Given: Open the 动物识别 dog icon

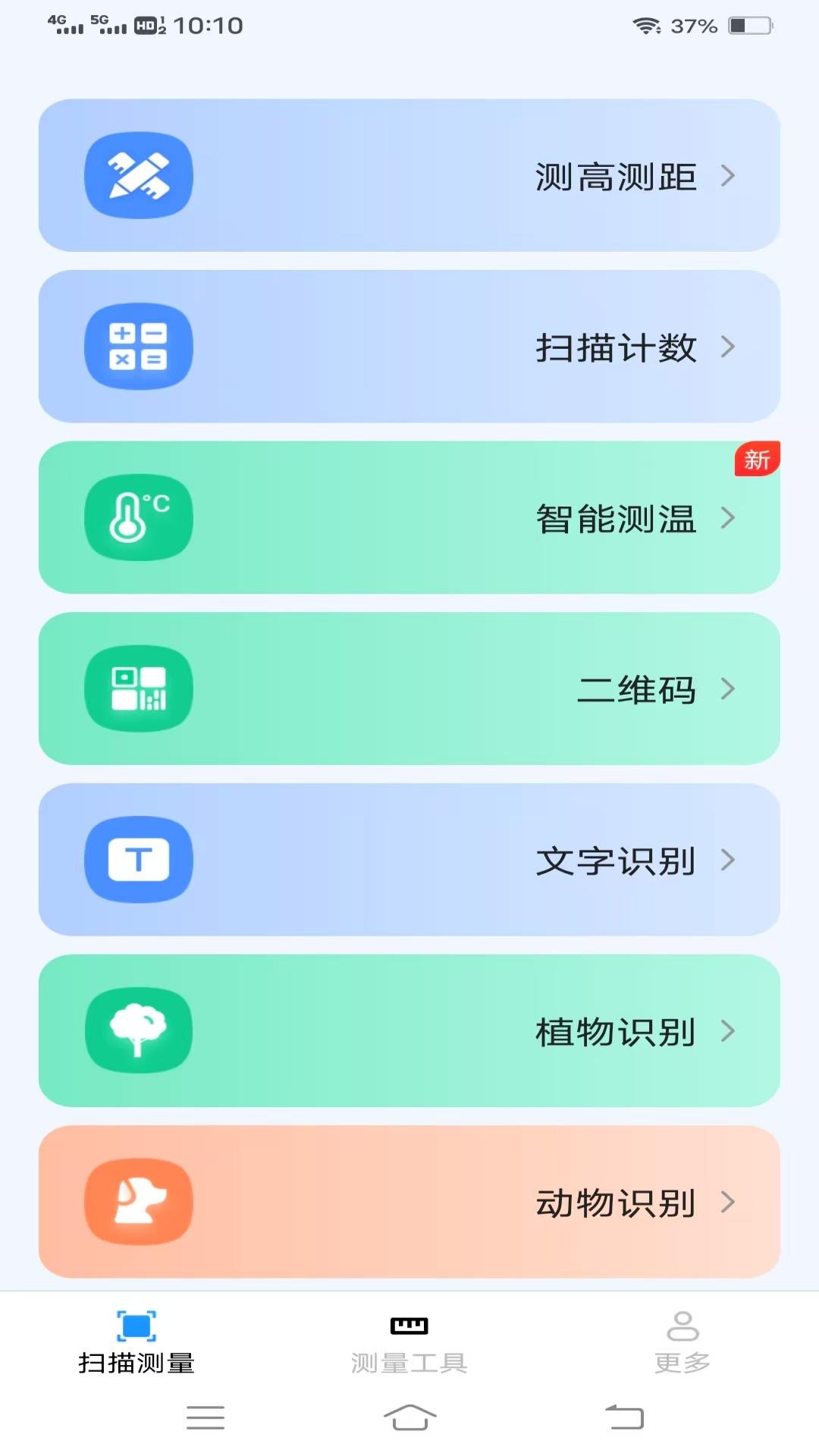Looking at the screenshot, I should tap(139, 1202).
